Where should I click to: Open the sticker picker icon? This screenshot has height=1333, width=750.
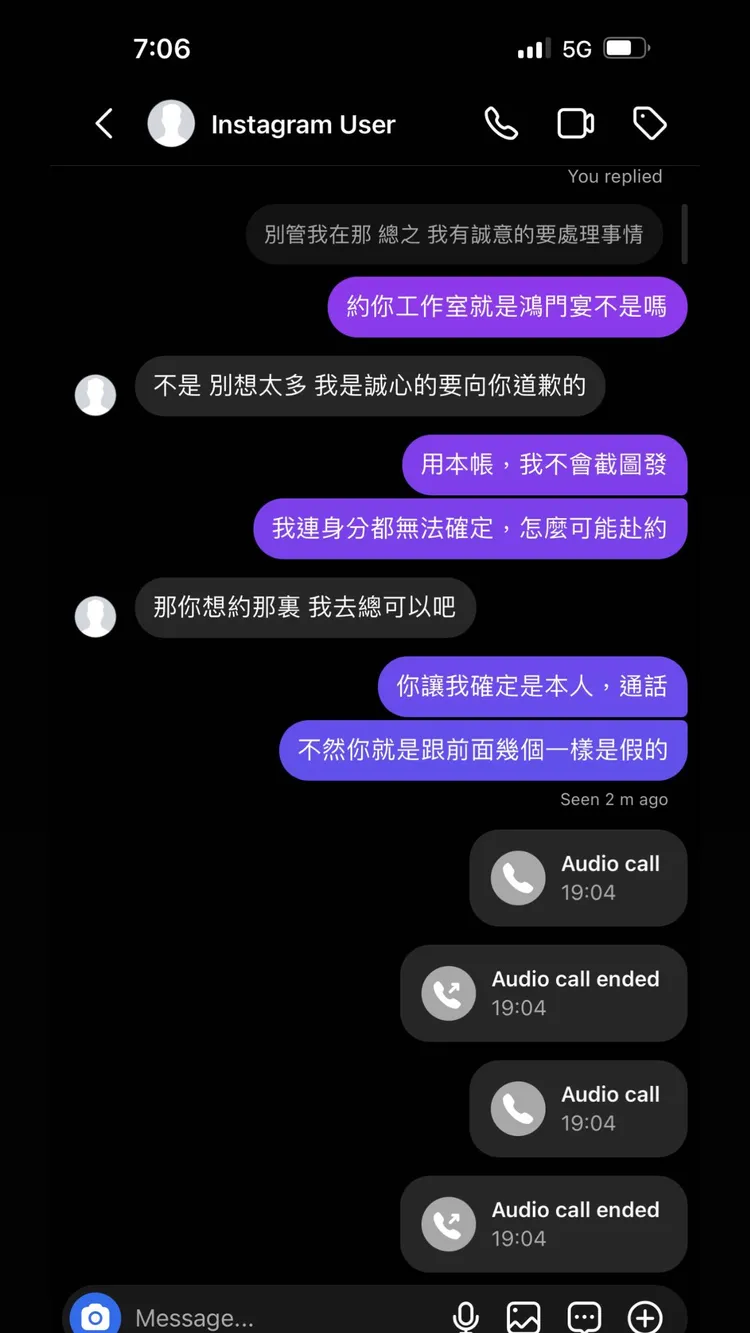click(583, 1317)
